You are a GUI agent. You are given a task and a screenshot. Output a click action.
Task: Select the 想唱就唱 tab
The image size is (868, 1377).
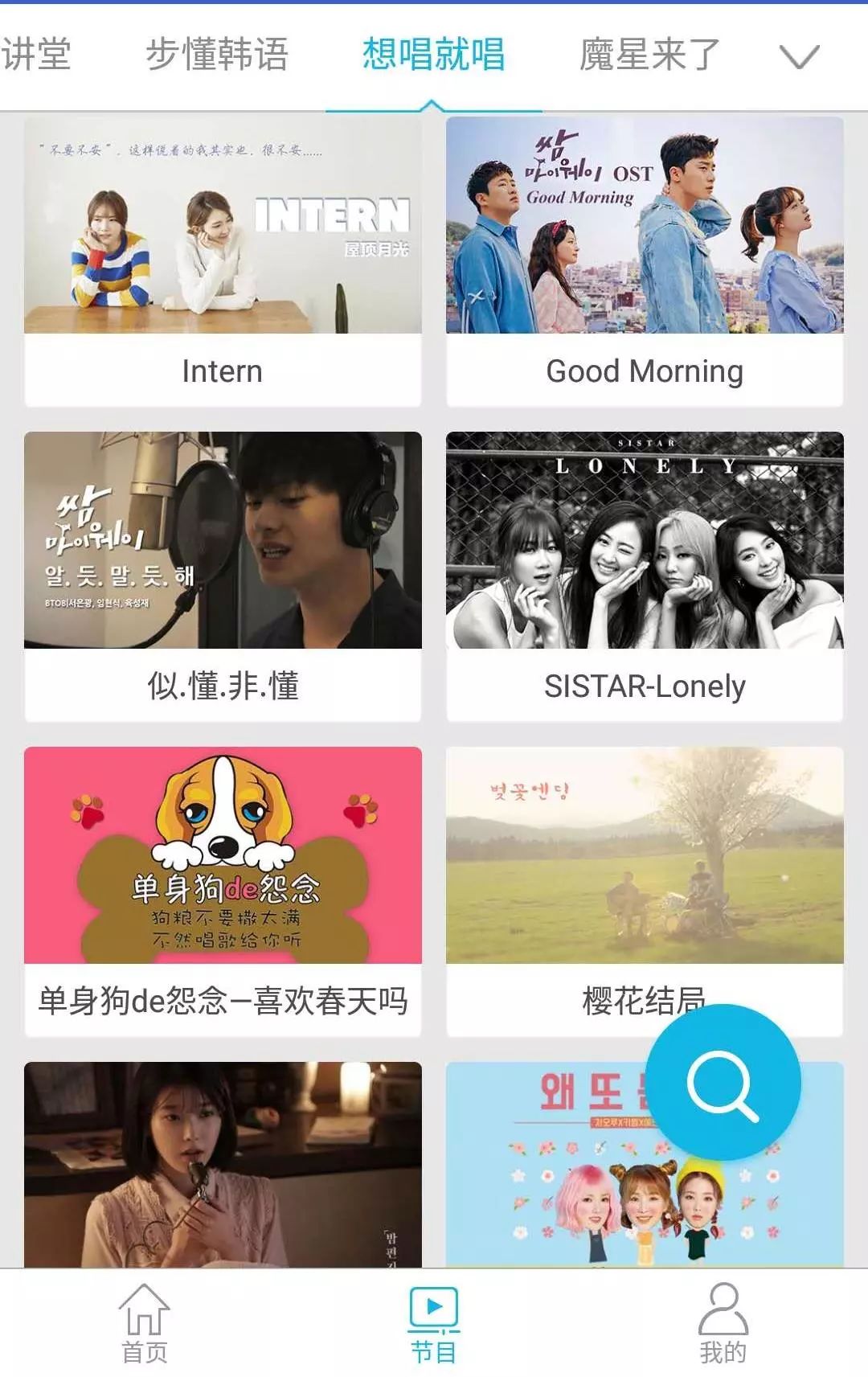coord(432,51)
